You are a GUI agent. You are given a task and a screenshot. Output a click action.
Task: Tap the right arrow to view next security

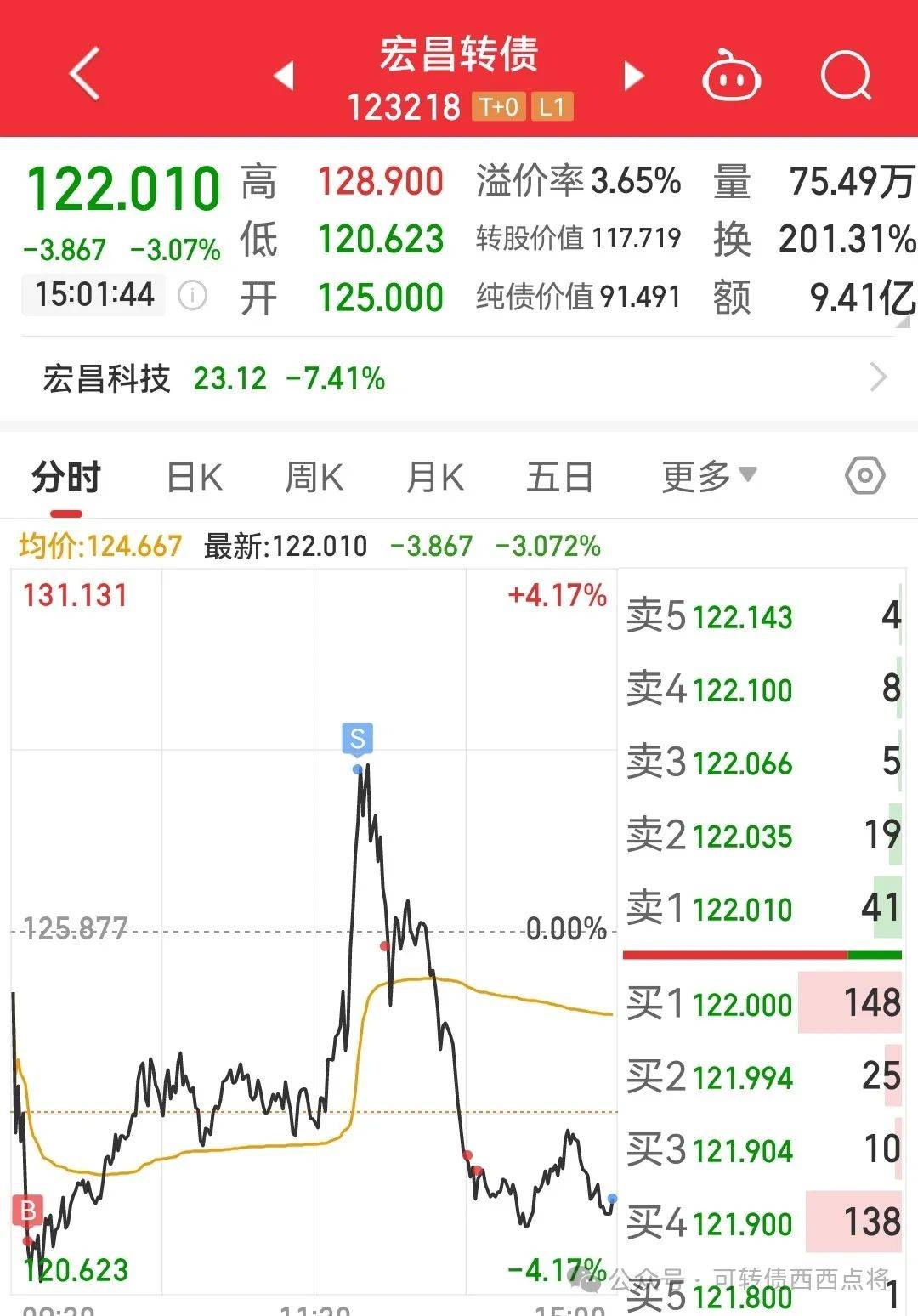(632, 75)
